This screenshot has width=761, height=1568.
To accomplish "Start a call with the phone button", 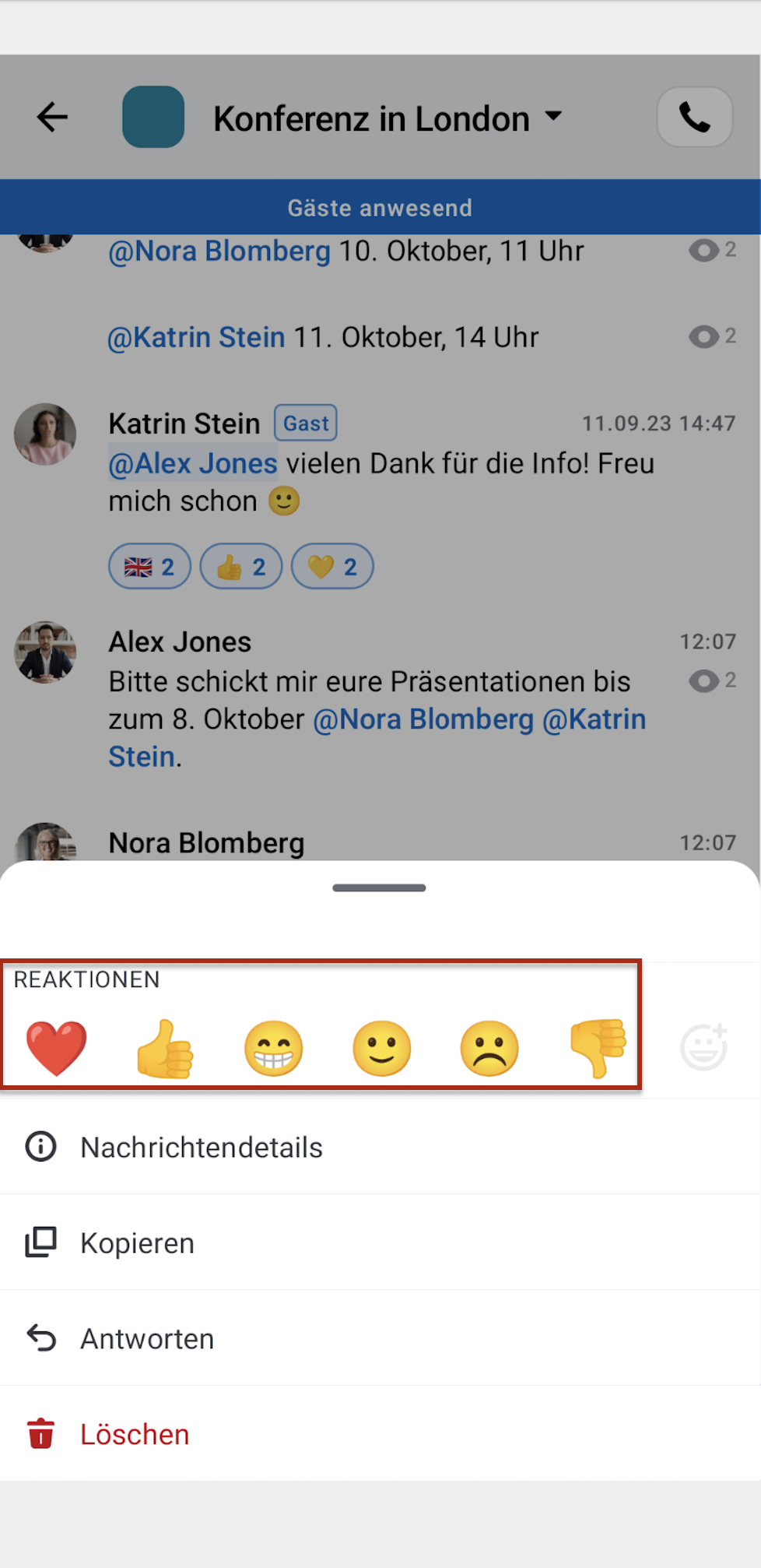I will (695, 118).
